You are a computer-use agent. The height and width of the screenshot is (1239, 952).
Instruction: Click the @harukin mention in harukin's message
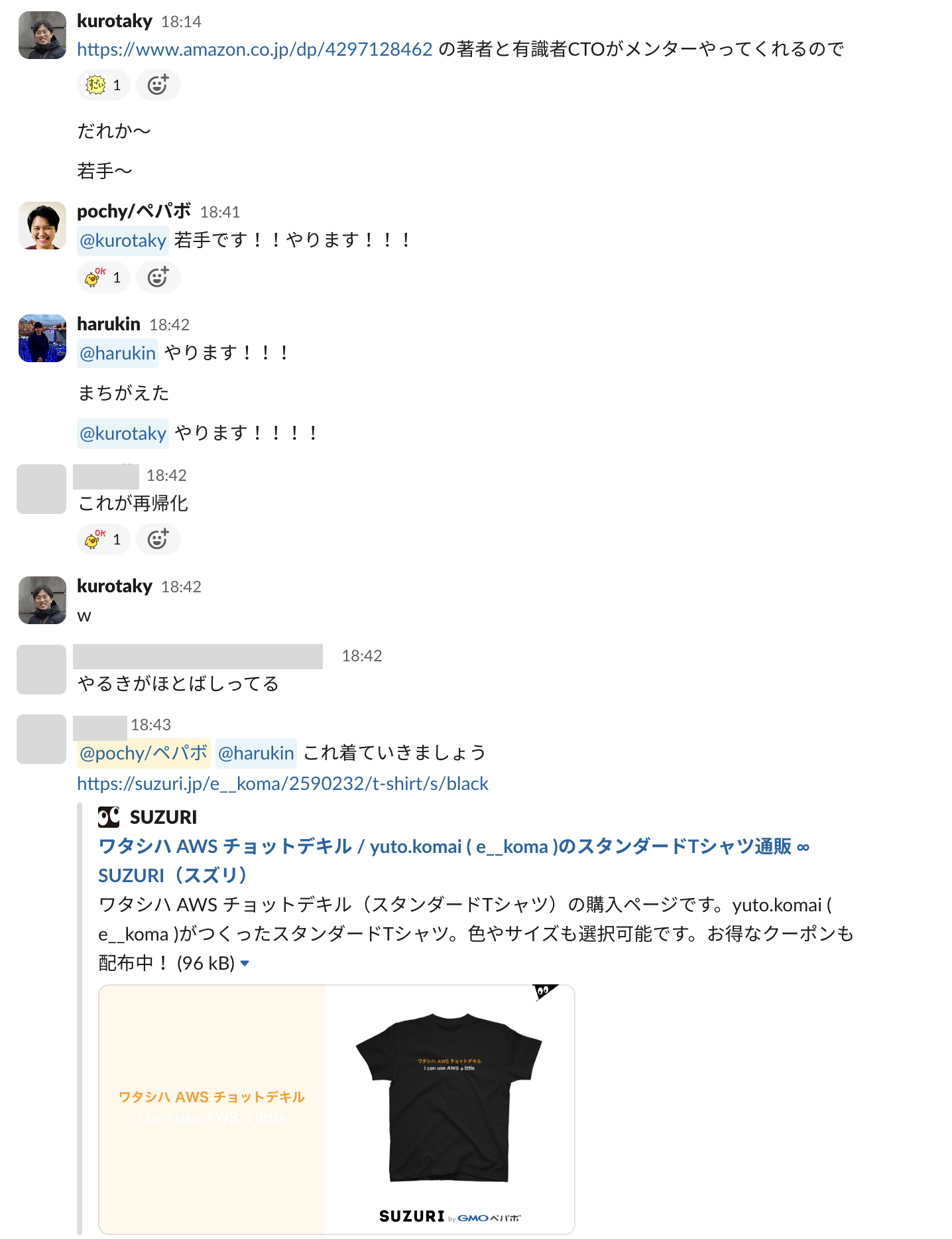[x=117, y=352]
